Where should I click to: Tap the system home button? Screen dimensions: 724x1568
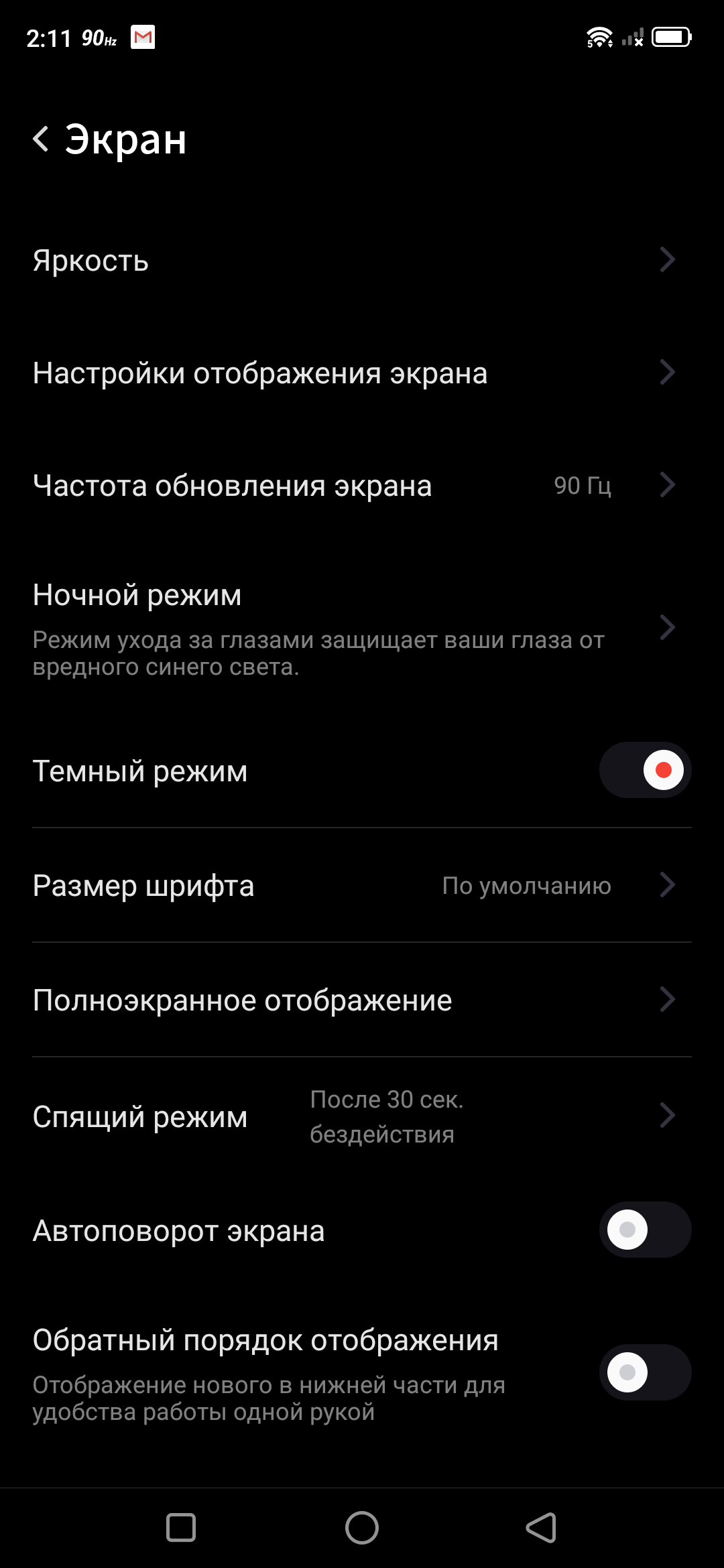click(362, 1528)
